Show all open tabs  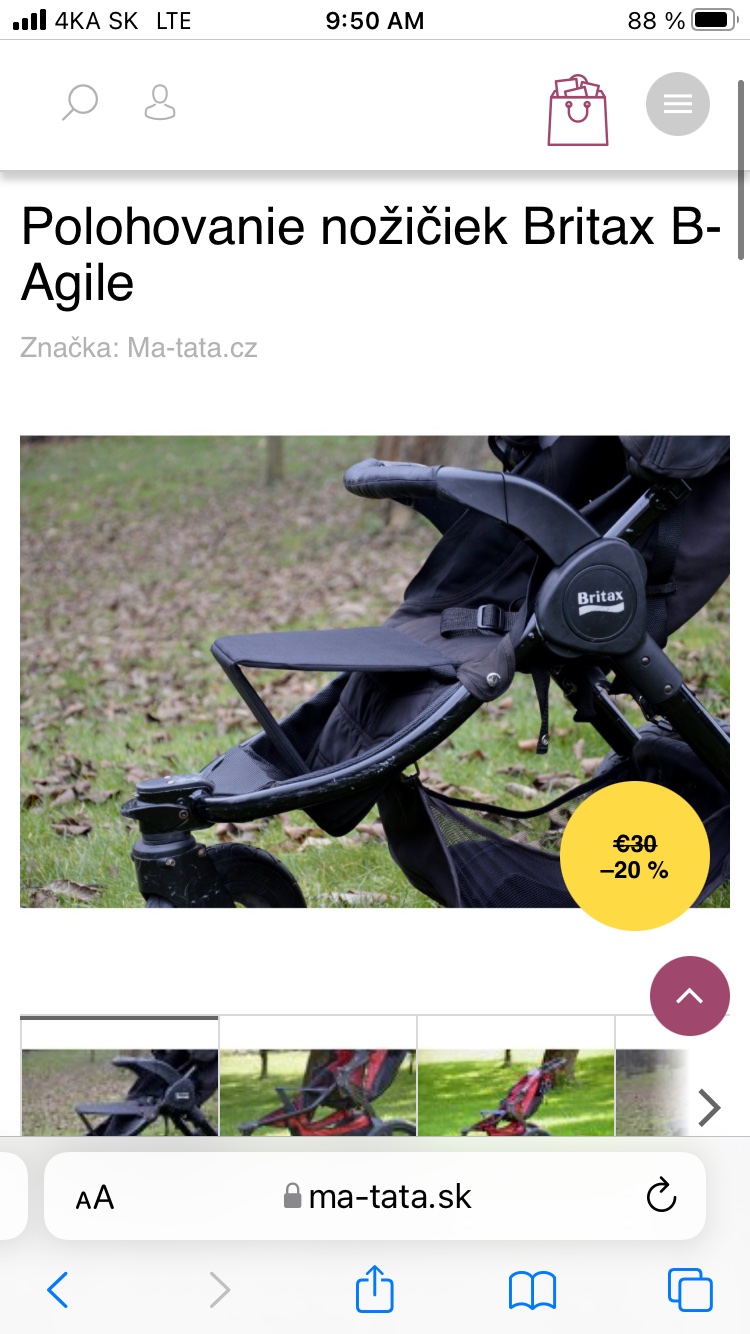(690, 1290)
